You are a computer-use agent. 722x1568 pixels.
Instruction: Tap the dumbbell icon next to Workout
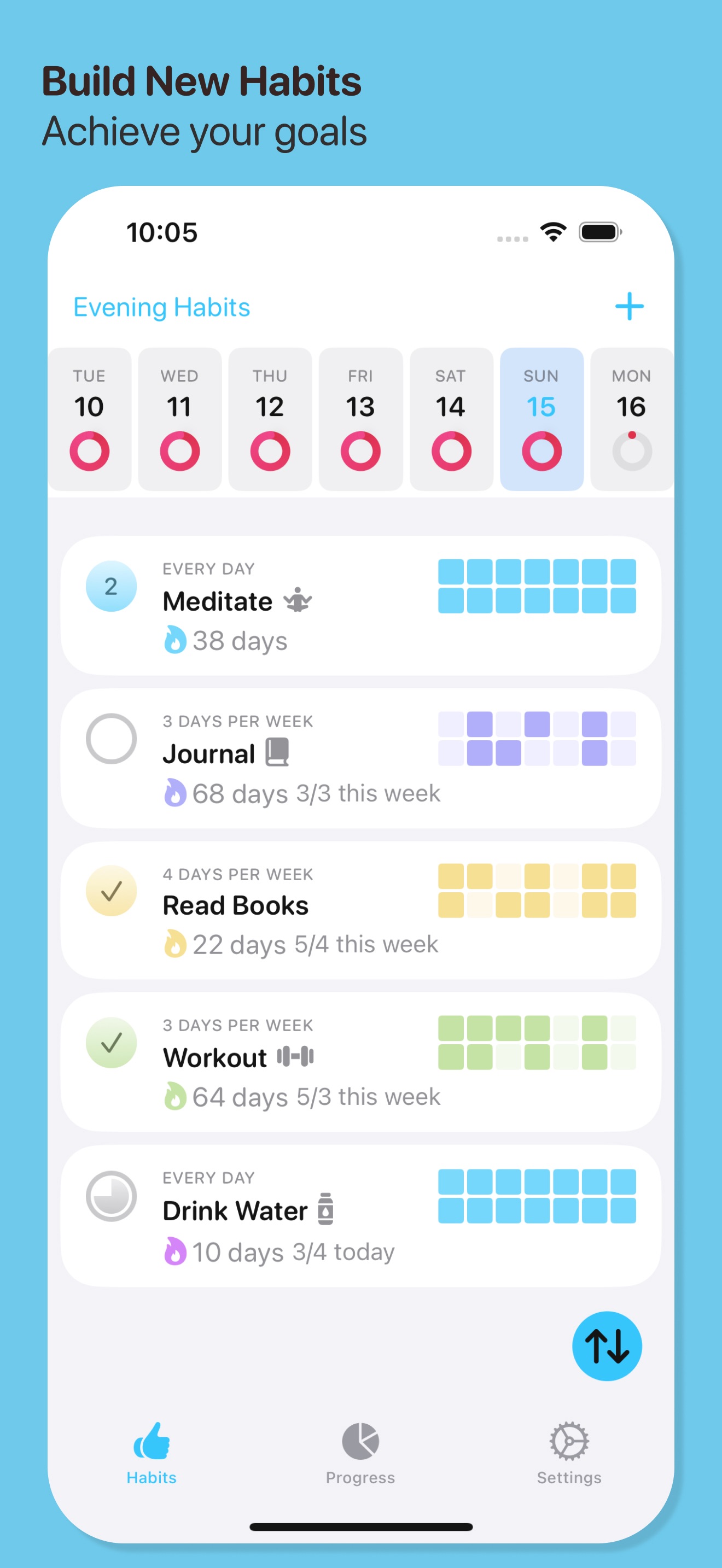click(296, 1057)
